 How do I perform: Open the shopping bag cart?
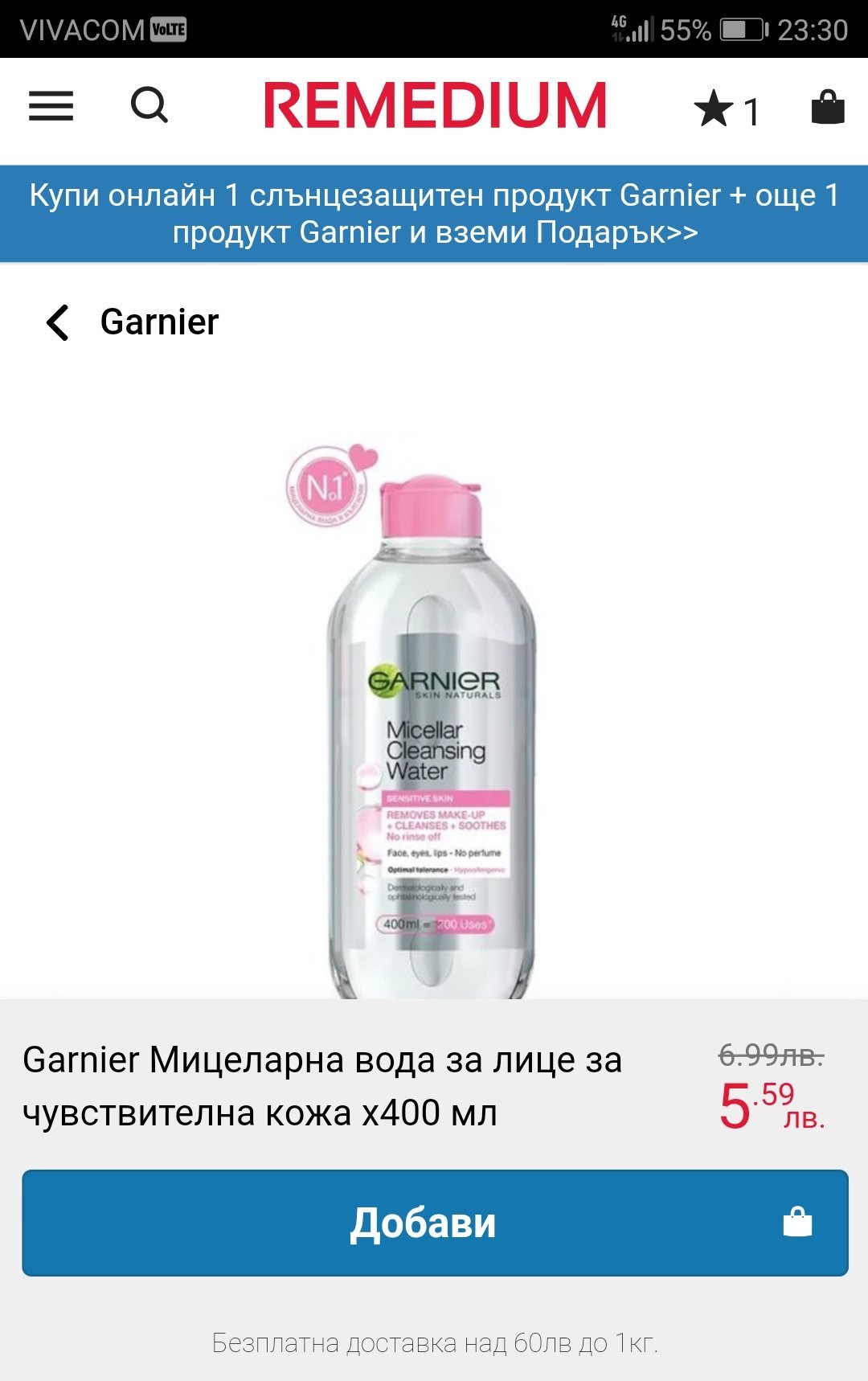(x=827, y=107)
